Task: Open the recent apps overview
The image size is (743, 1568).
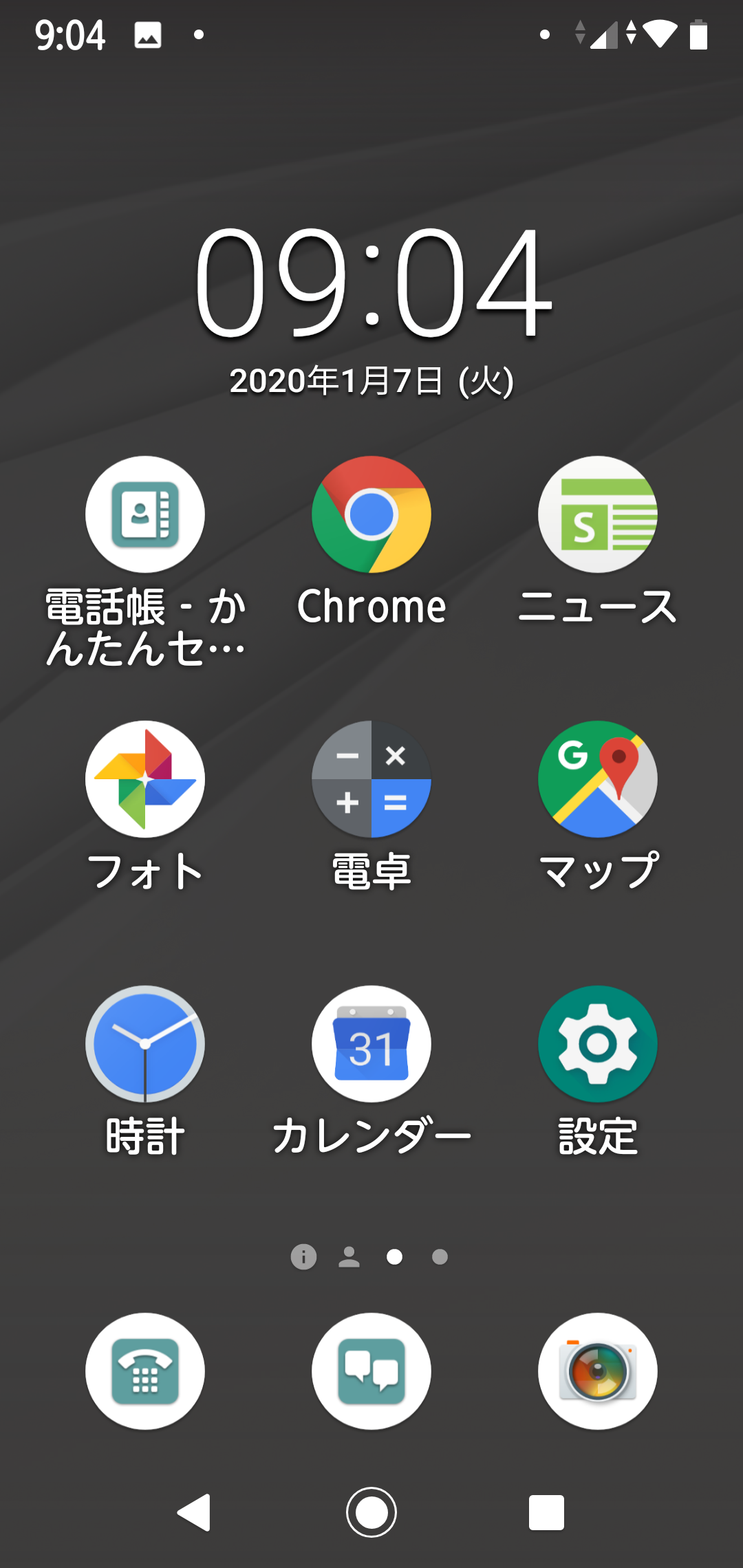Action: [546, 1513]
